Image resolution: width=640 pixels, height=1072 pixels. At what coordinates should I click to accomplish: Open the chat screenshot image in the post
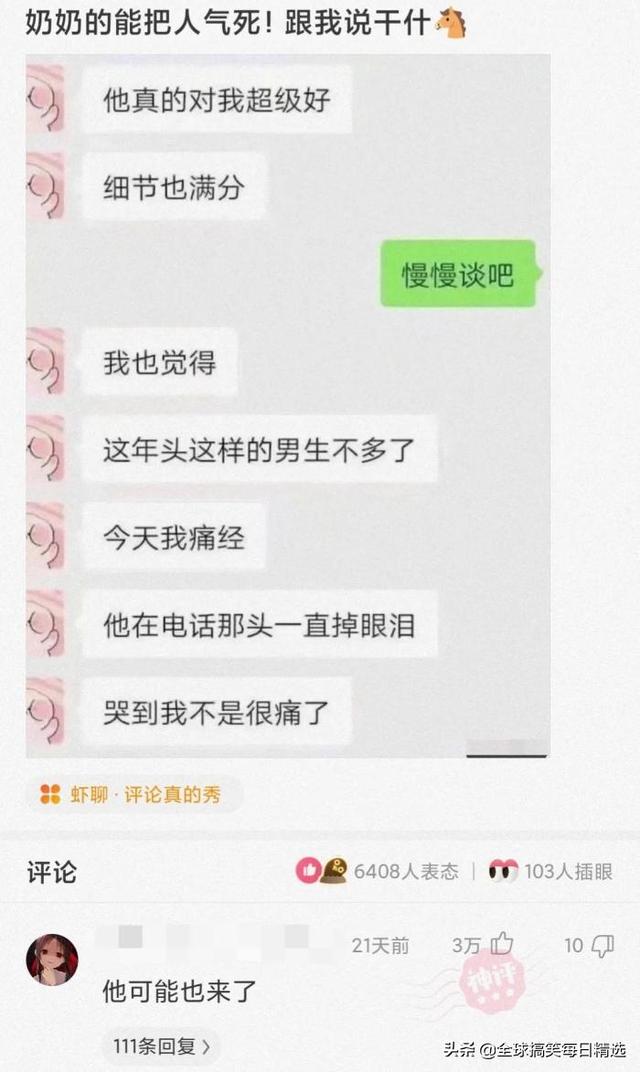coord(288,405)
